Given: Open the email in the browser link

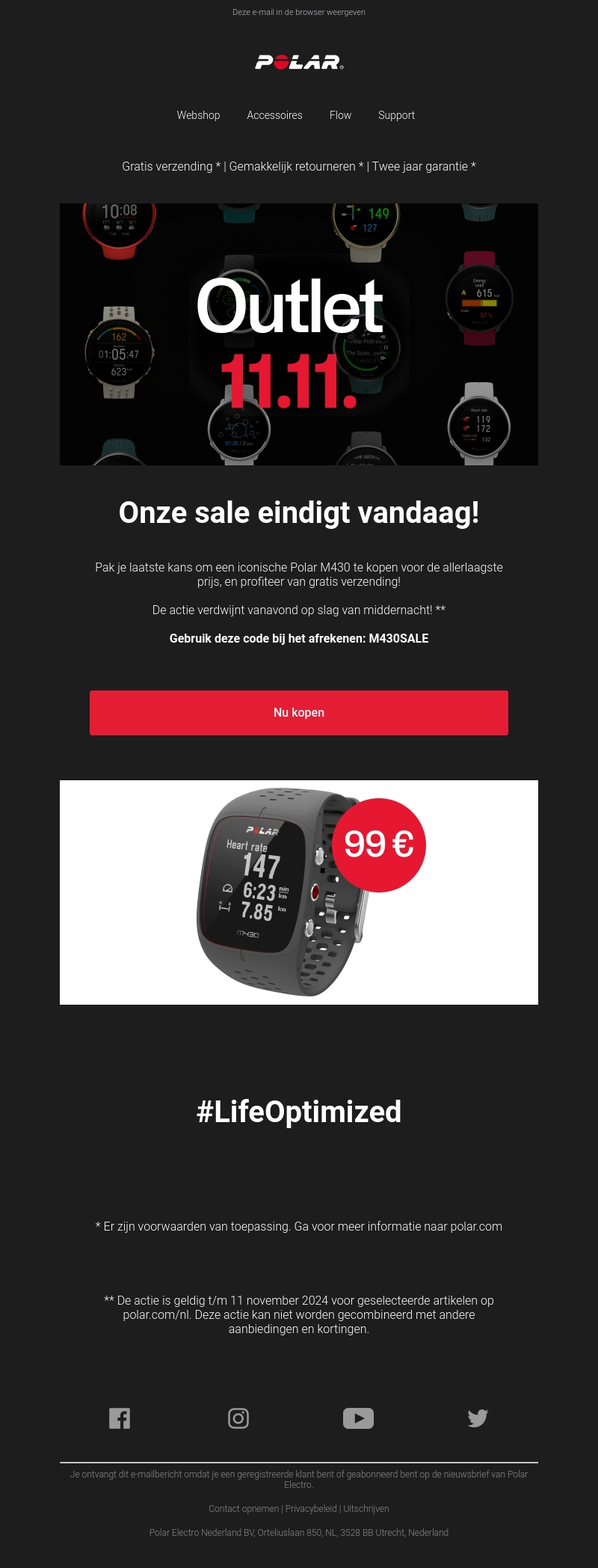Looking at the screenshot, I should click(x=299, y=12).
